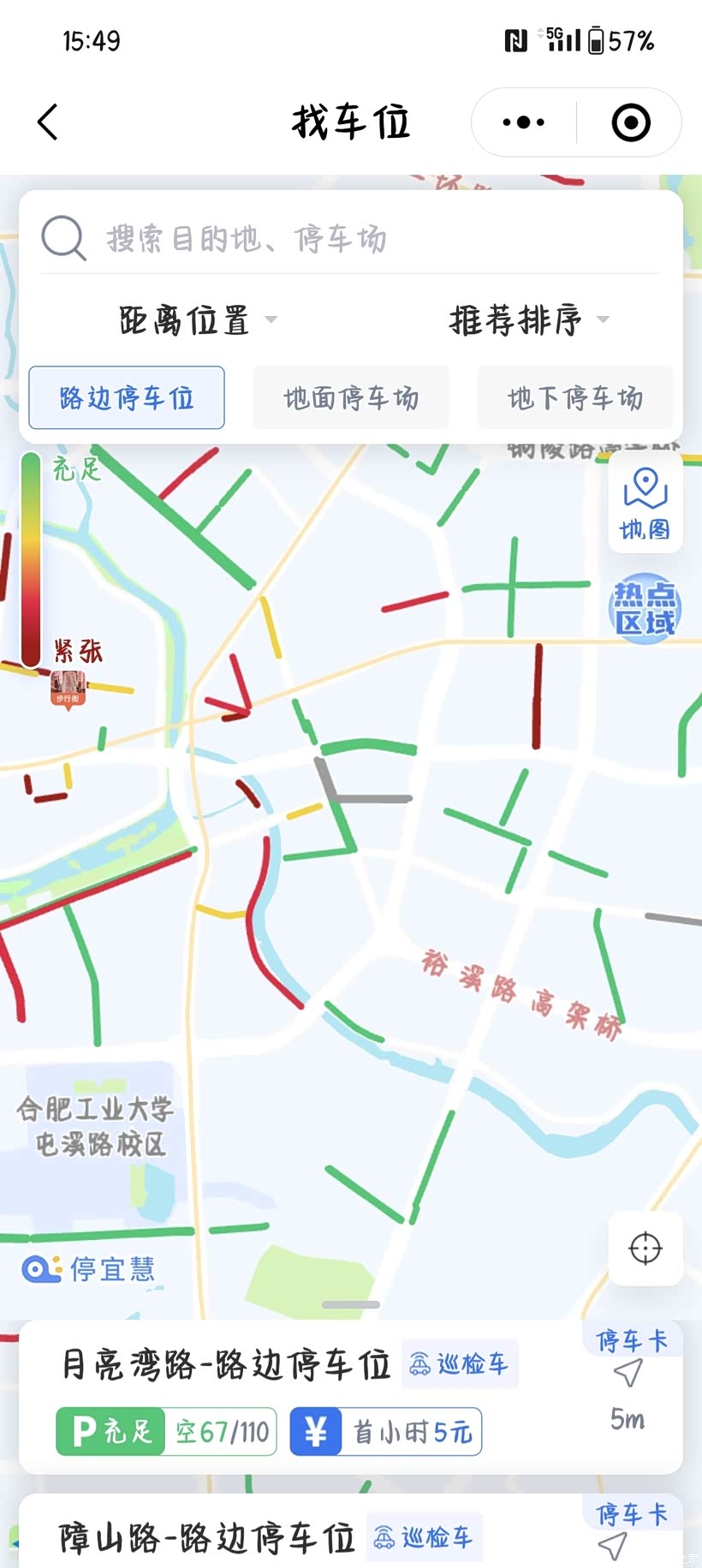702x1568 pixels.
Task: Switch to 地下停车场 filter
Action: pos(575,397)
